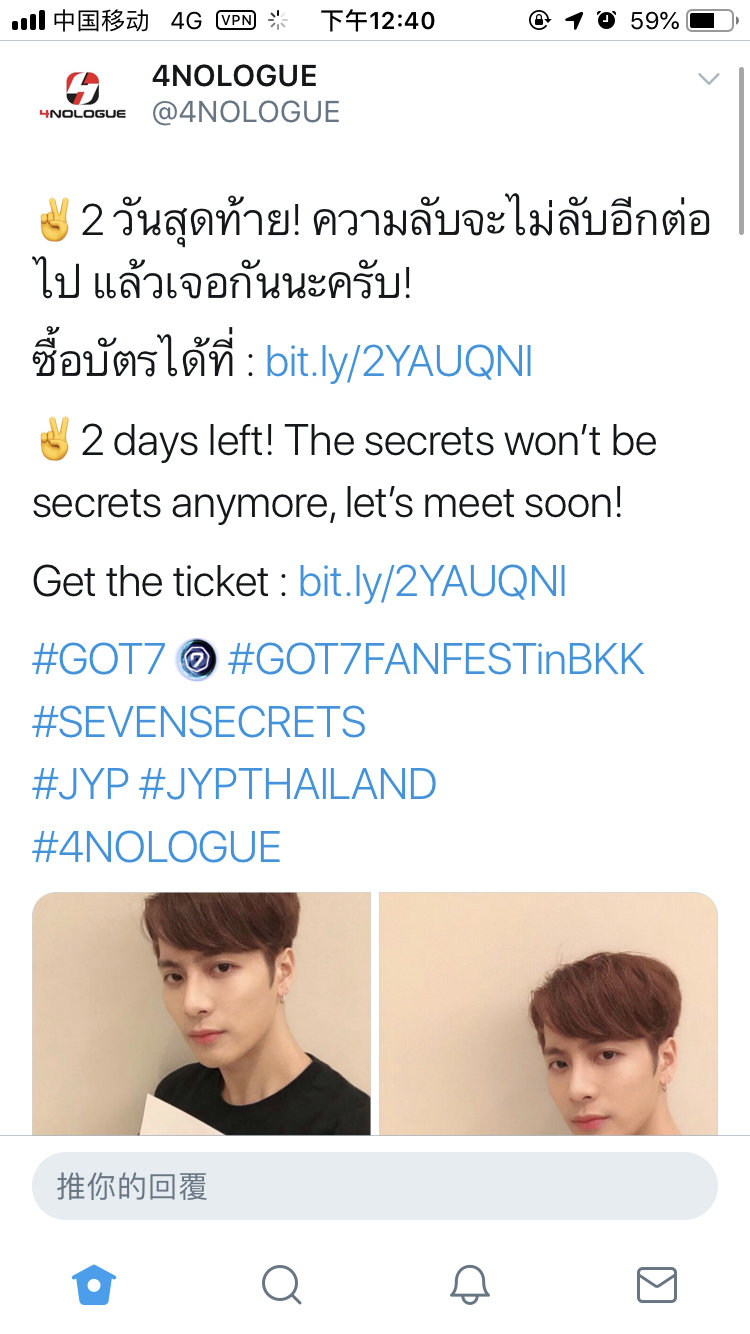Open the Messages envelope tab
Screen dimensions: 750x1334
(657, 1284)
